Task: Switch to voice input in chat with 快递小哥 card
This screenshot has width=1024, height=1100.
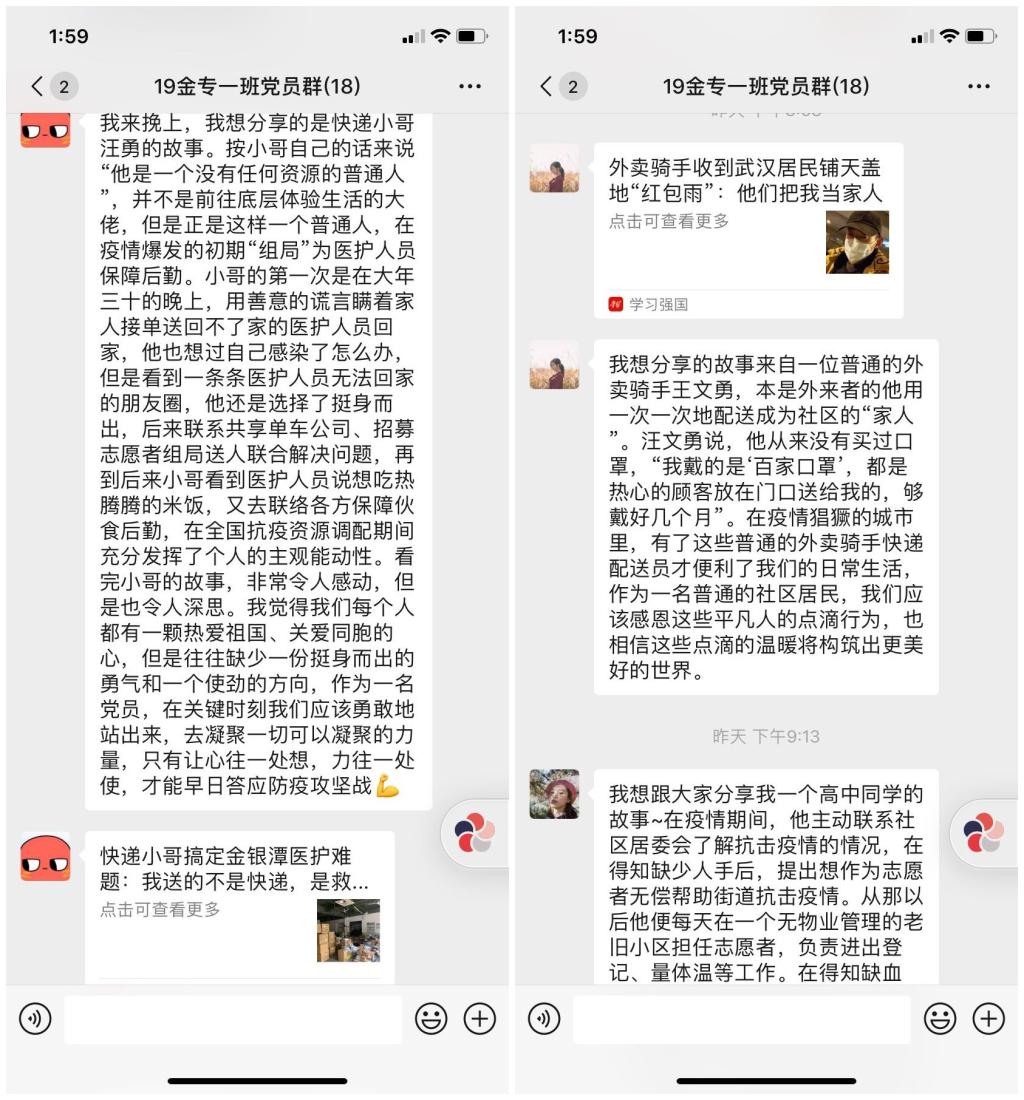Action: [x=35, y=1019]
